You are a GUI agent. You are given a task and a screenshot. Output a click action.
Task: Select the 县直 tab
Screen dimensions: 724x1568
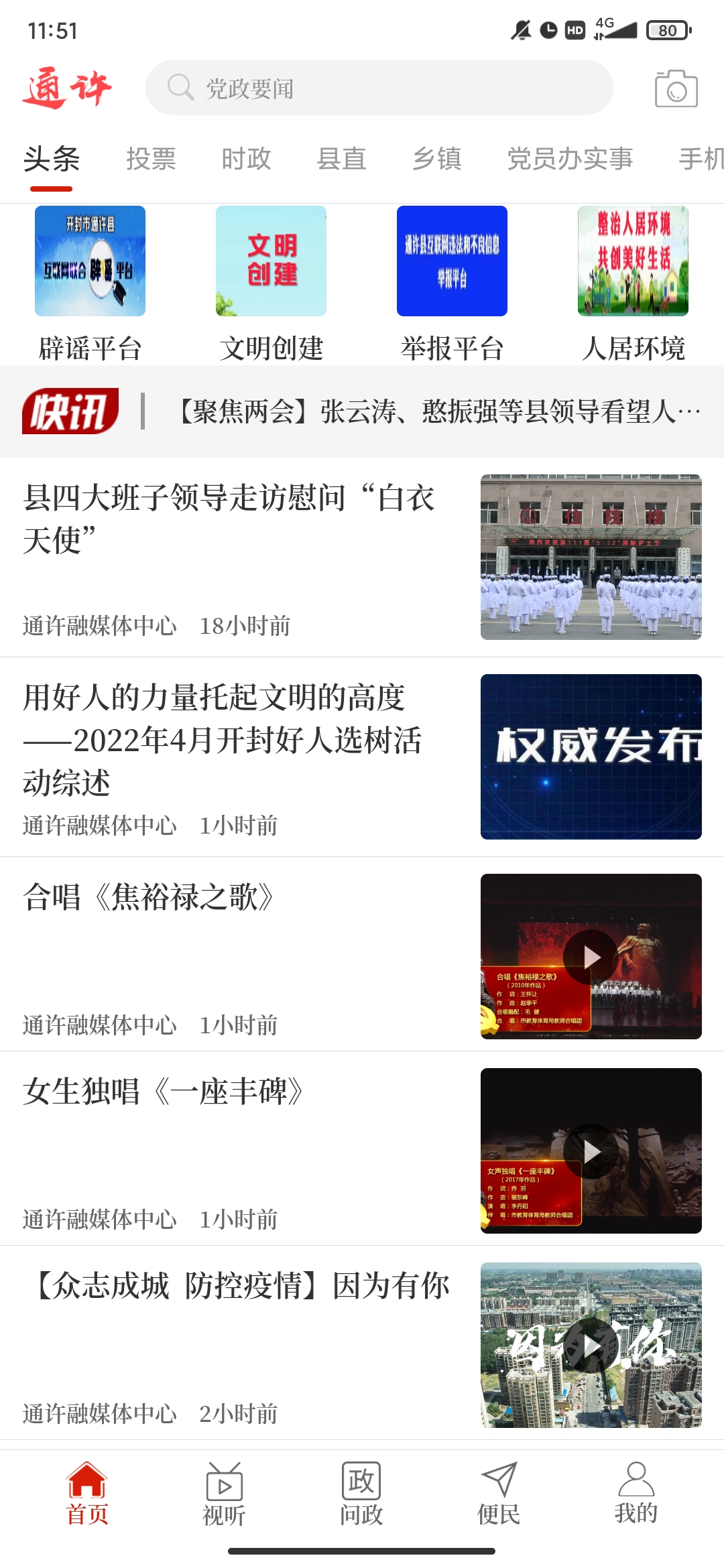tap(341, 159)
